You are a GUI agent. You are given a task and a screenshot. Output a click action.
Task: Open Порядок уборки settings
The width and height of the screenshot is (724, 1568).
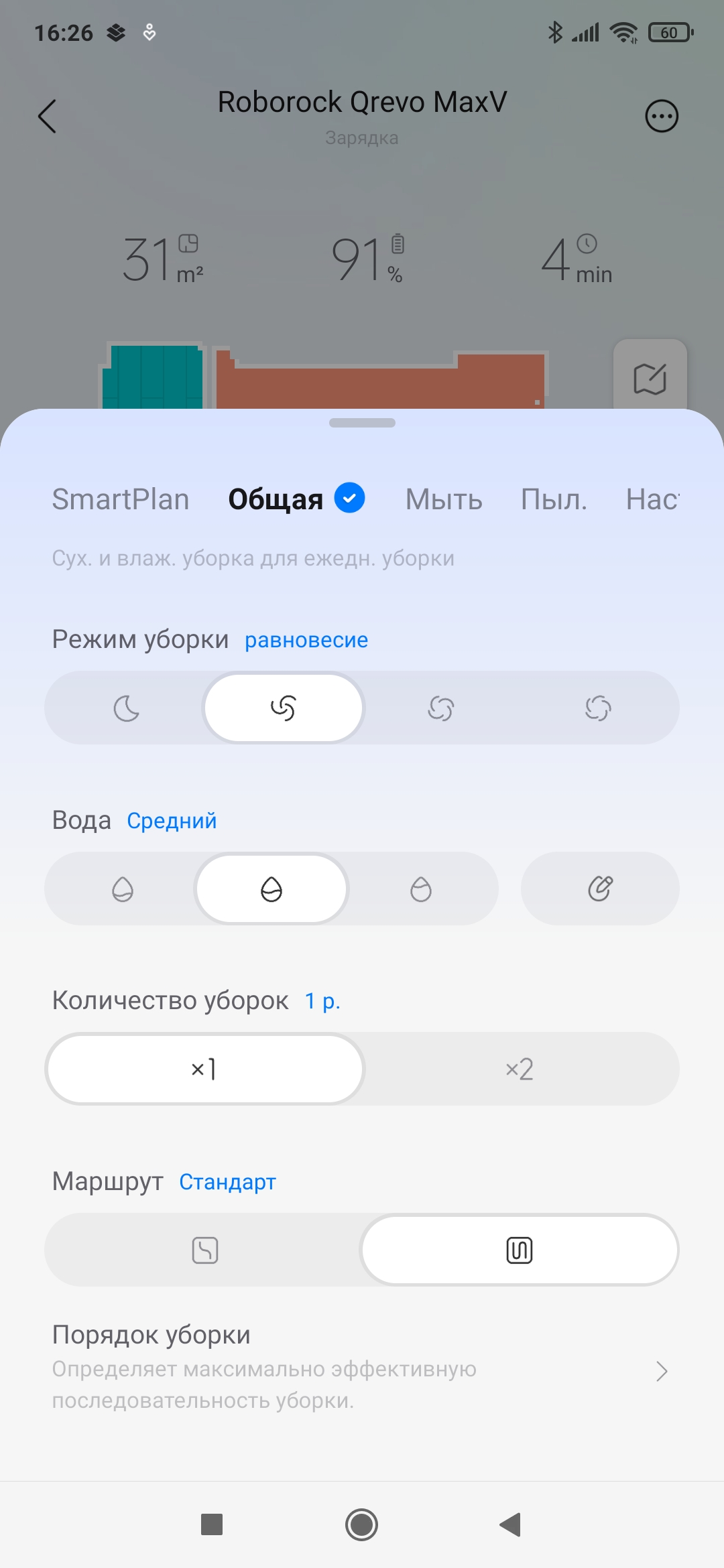[x=362, y=1367]
